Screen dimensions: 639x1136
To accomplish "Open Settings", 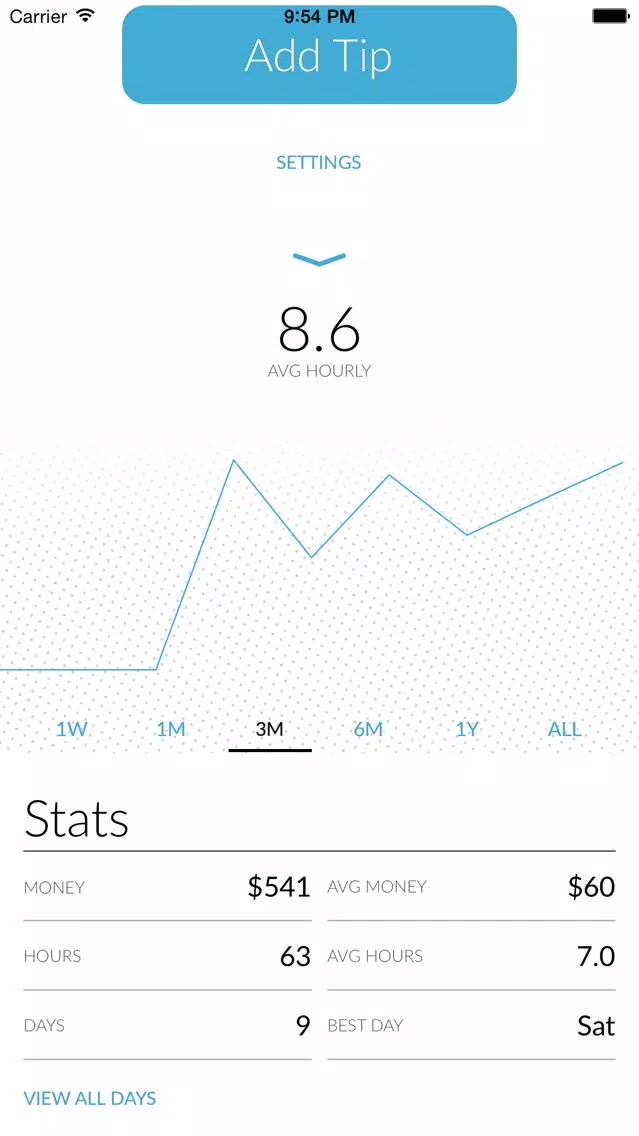I will click(319, 162).
